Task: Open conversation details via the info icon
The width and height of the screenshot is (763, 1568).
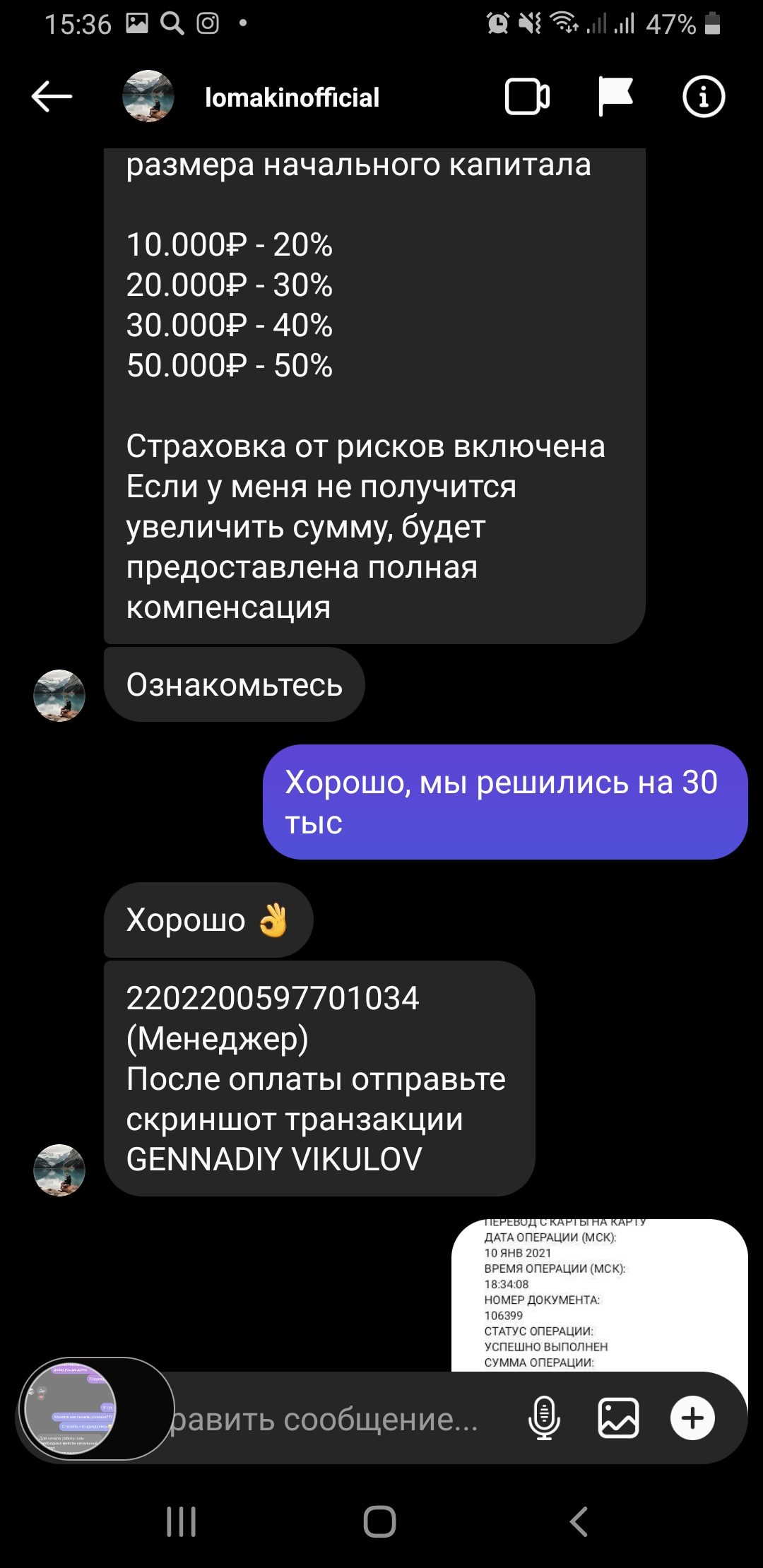Action: (x=704, y=97)
